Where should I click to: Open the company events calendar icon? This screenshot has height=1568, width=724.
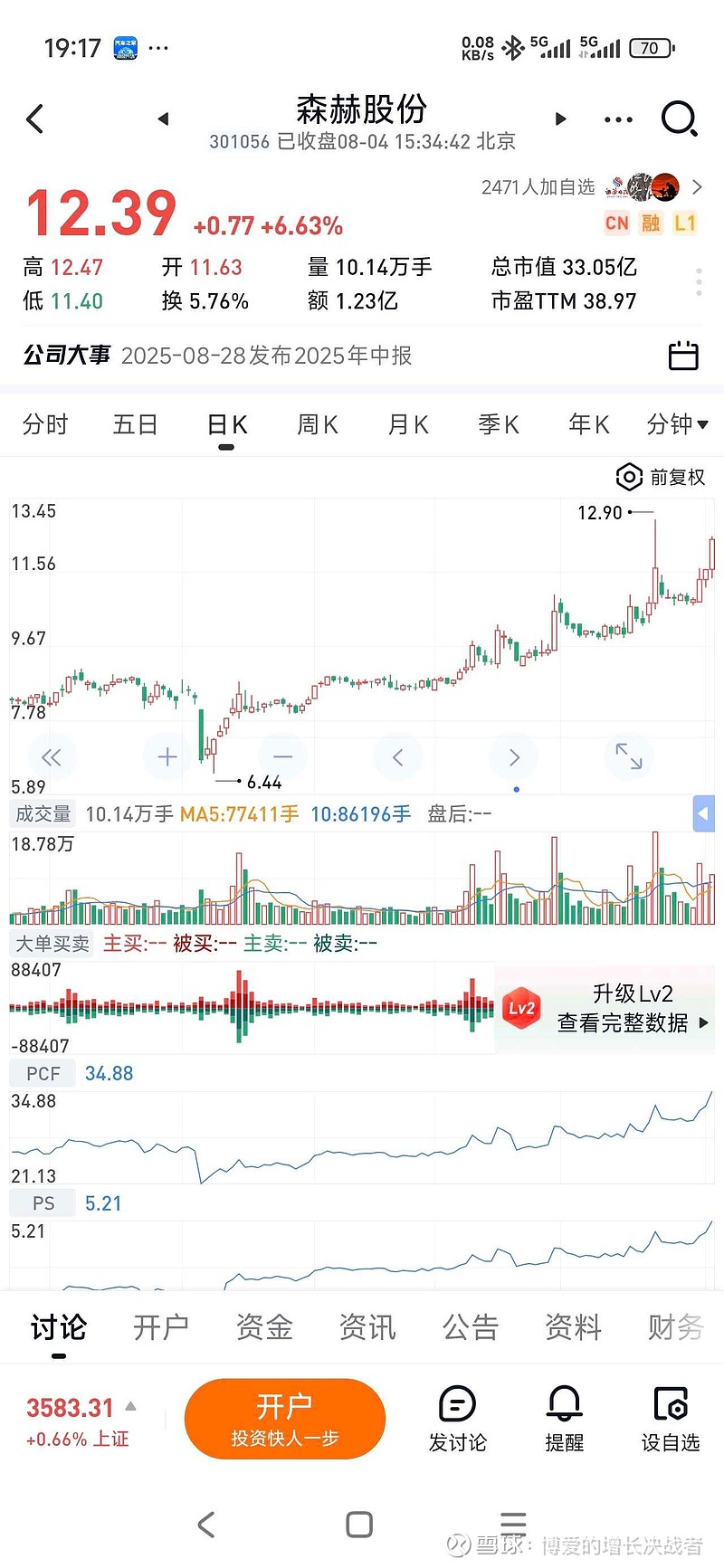point(683,356)
